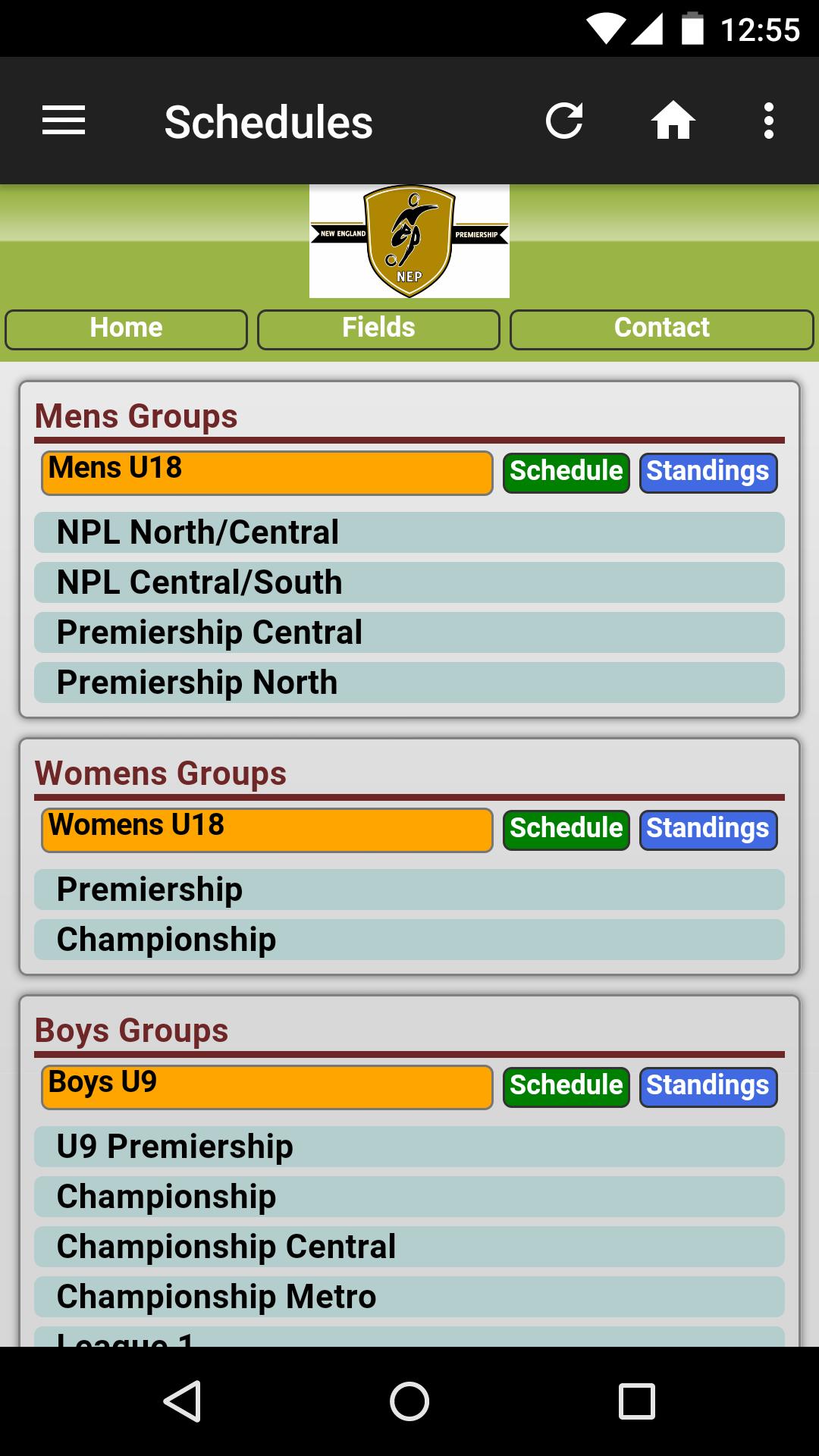This screenshot has height=1456, width=819.
Task: Open the Contact page
Action: pos(661,329)
